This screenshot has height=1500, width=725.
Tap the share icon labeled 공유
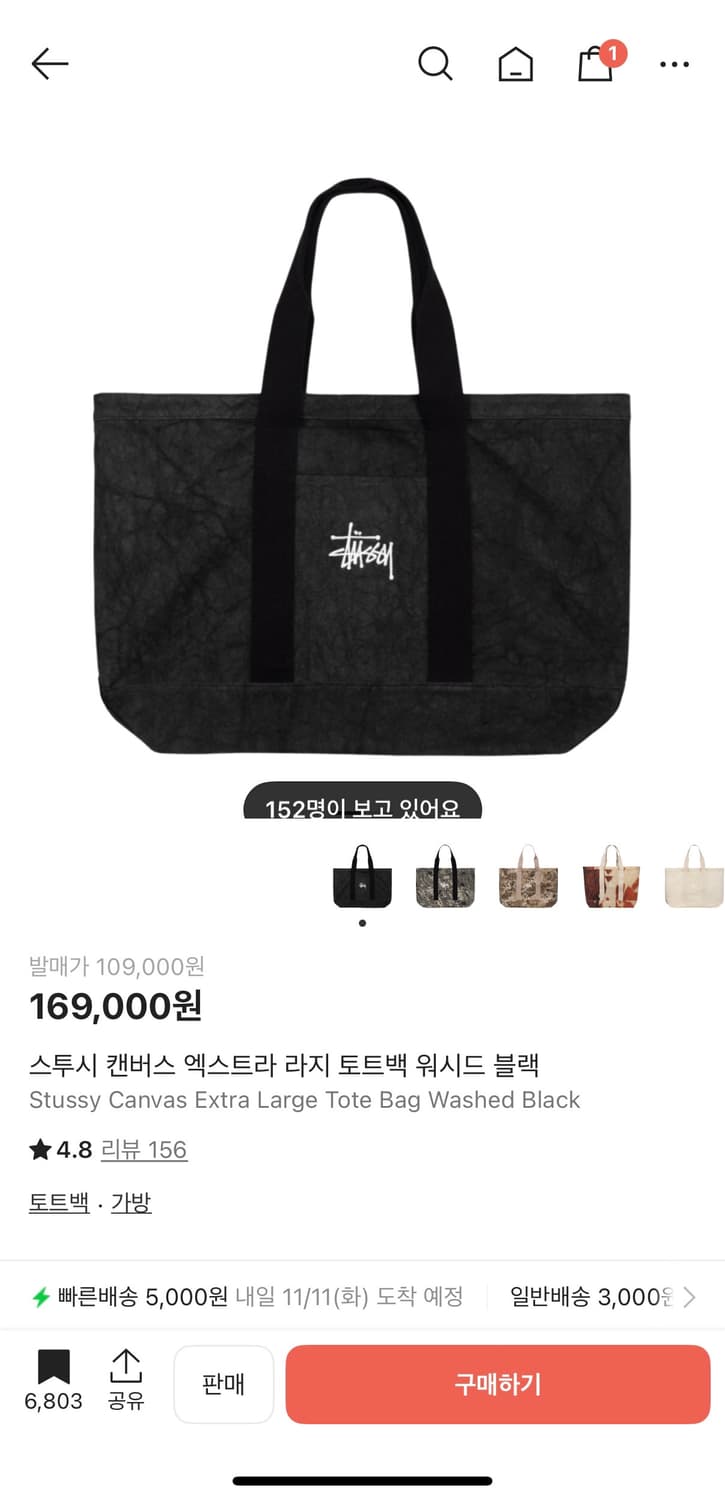click(125, 1383)
